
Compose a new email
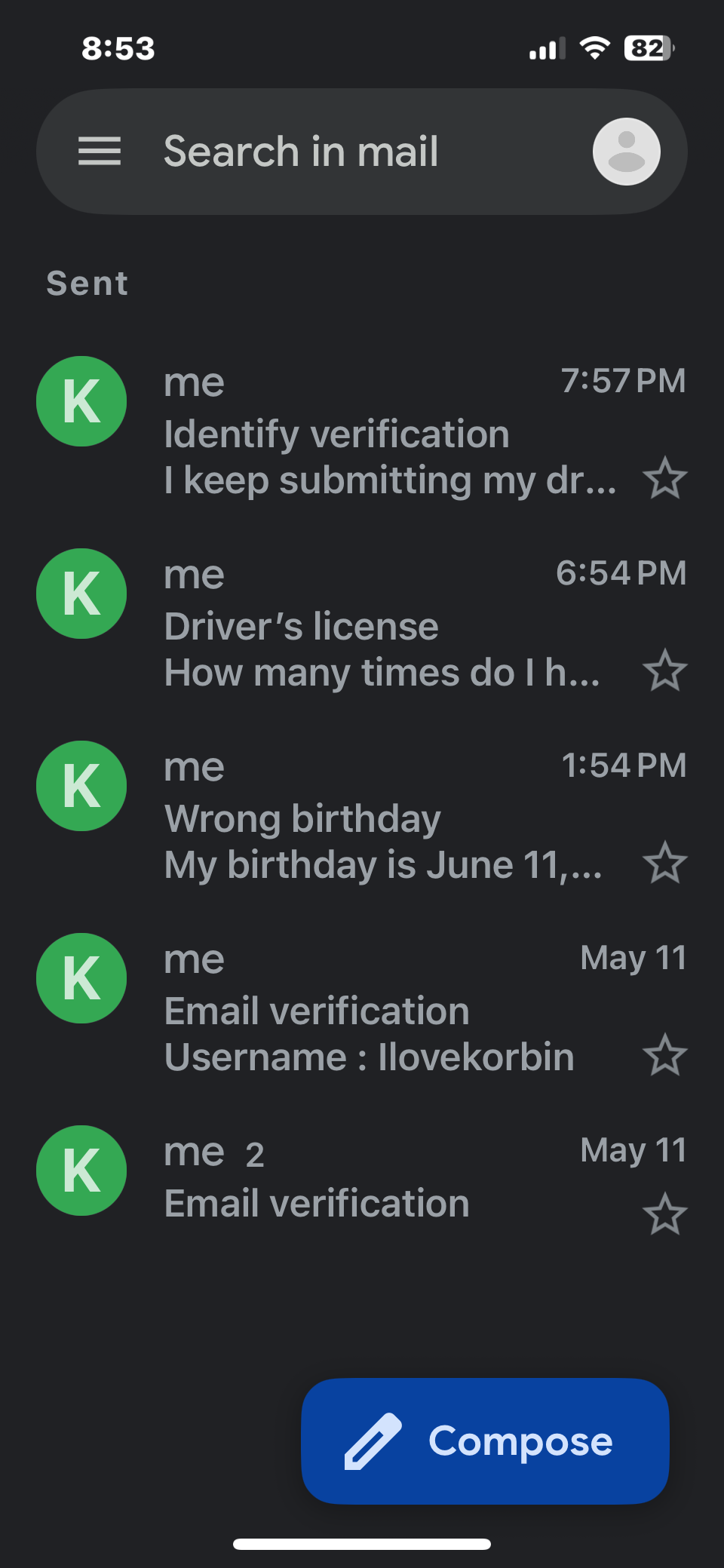point(485,1441)
